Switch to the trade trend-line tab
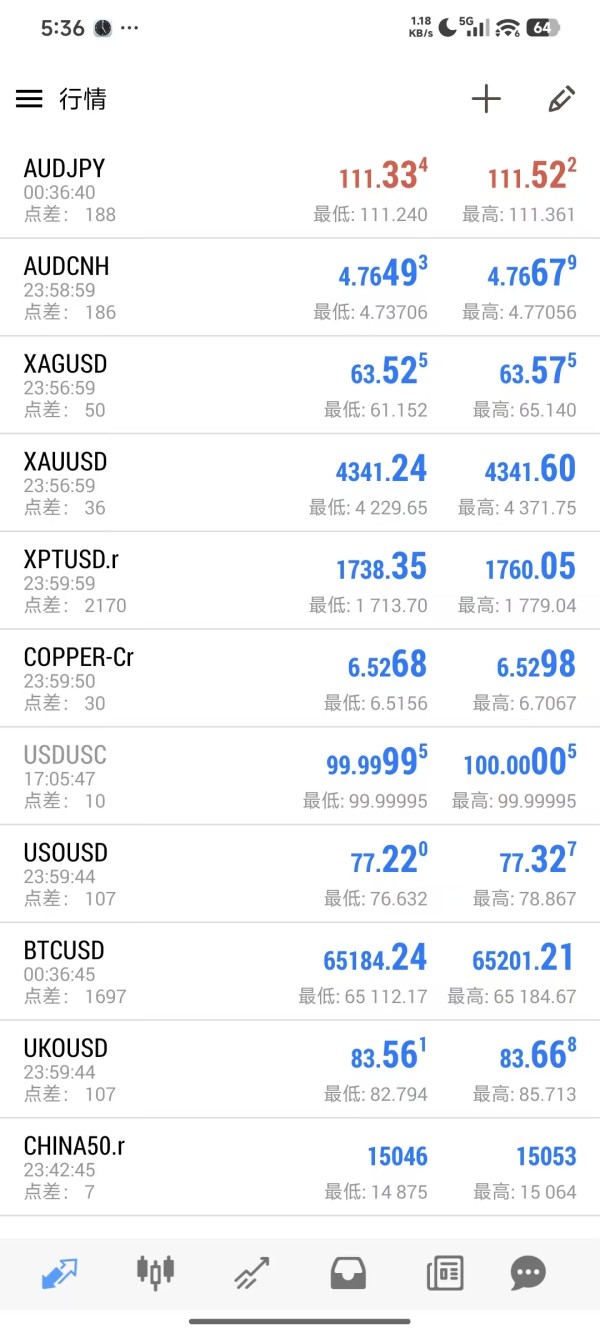 pyautogui.click(x=252, y=1273)
